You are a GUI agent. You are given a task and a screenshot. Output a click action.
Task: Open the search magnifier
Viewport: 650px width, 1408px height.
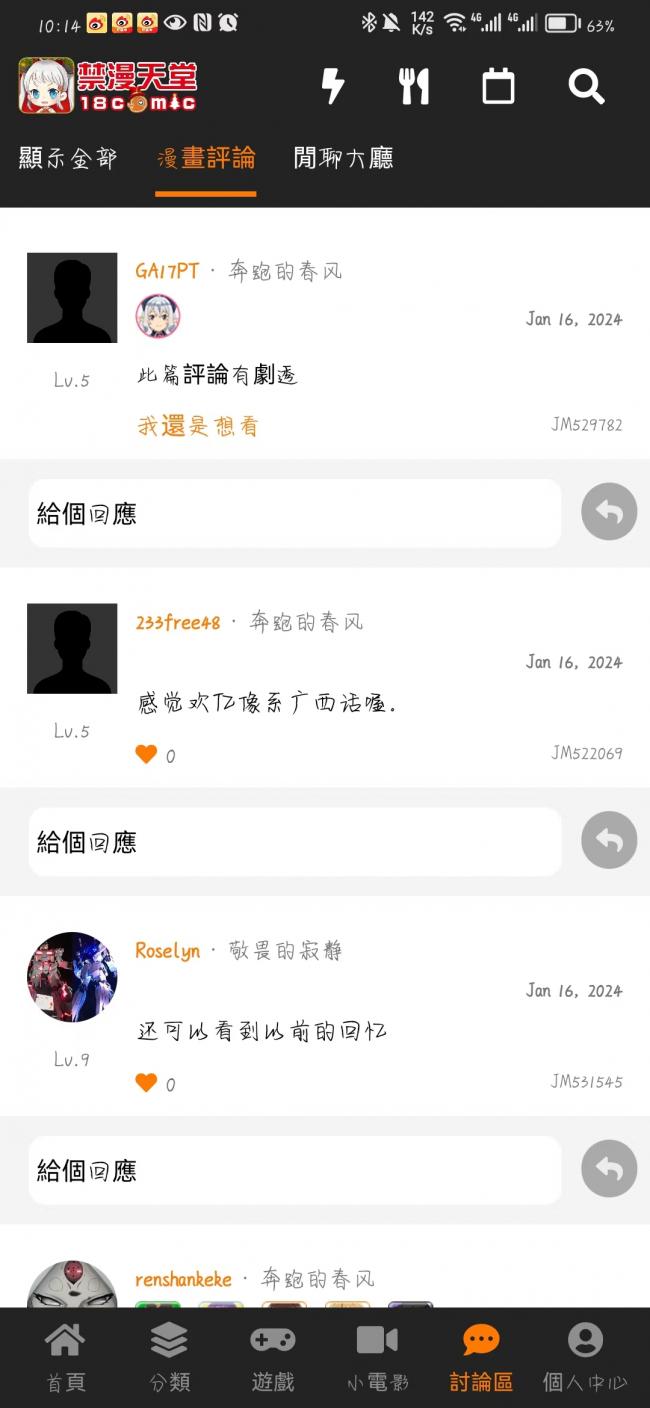pyautogui.click(x=586, y=86)
